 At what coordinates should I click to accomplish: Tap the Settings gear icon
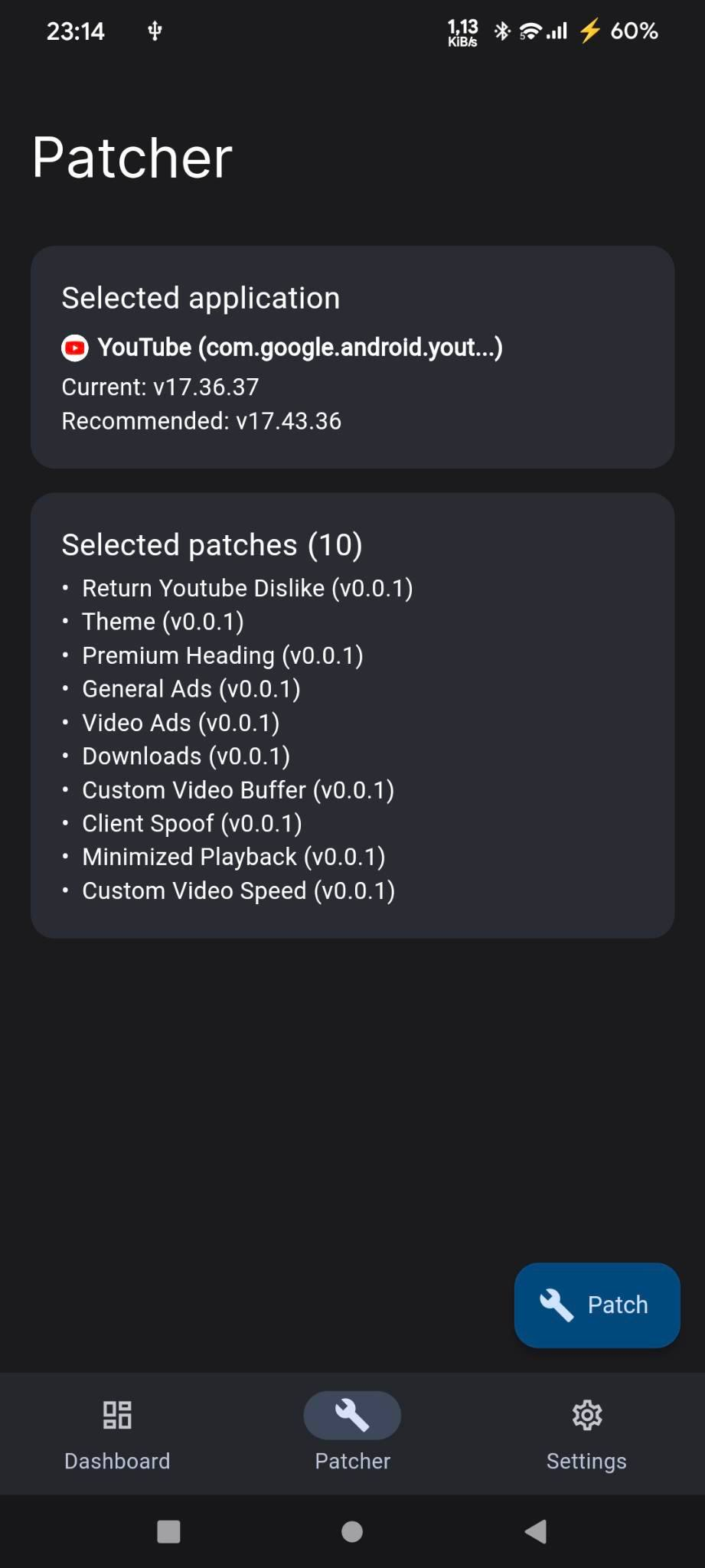(x=586, y=1416)
